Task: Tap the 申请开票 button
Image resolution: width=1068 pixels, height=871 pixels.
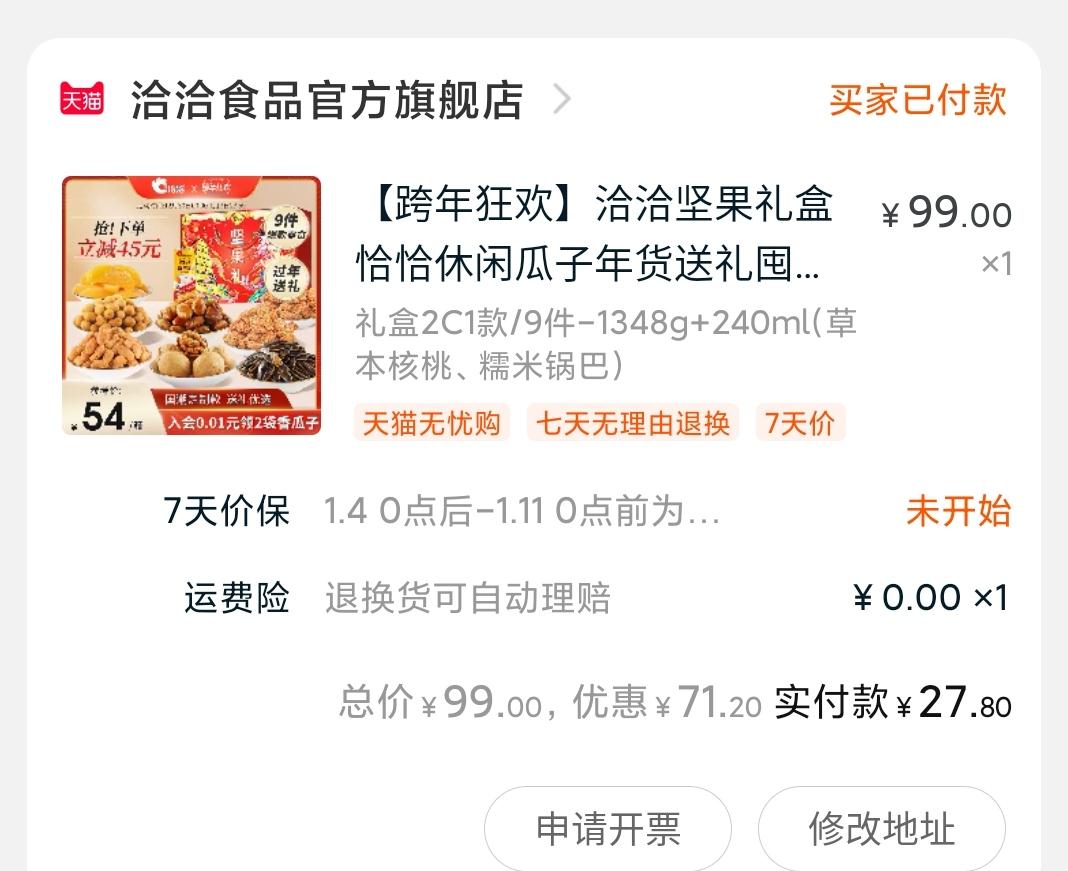Action: (608, 828)
